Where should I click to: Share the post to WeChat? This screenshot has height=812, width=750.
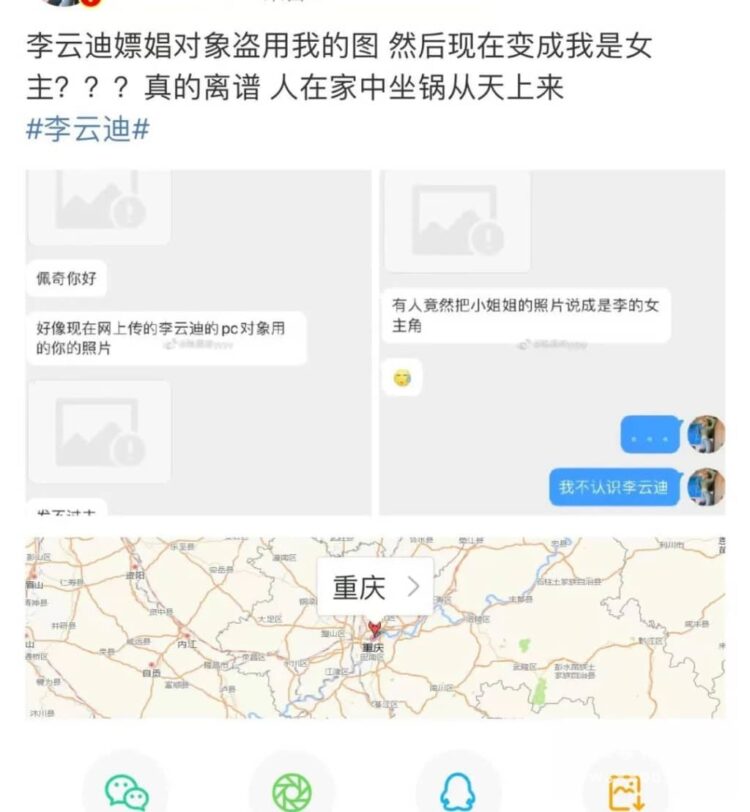click(127, 790)
